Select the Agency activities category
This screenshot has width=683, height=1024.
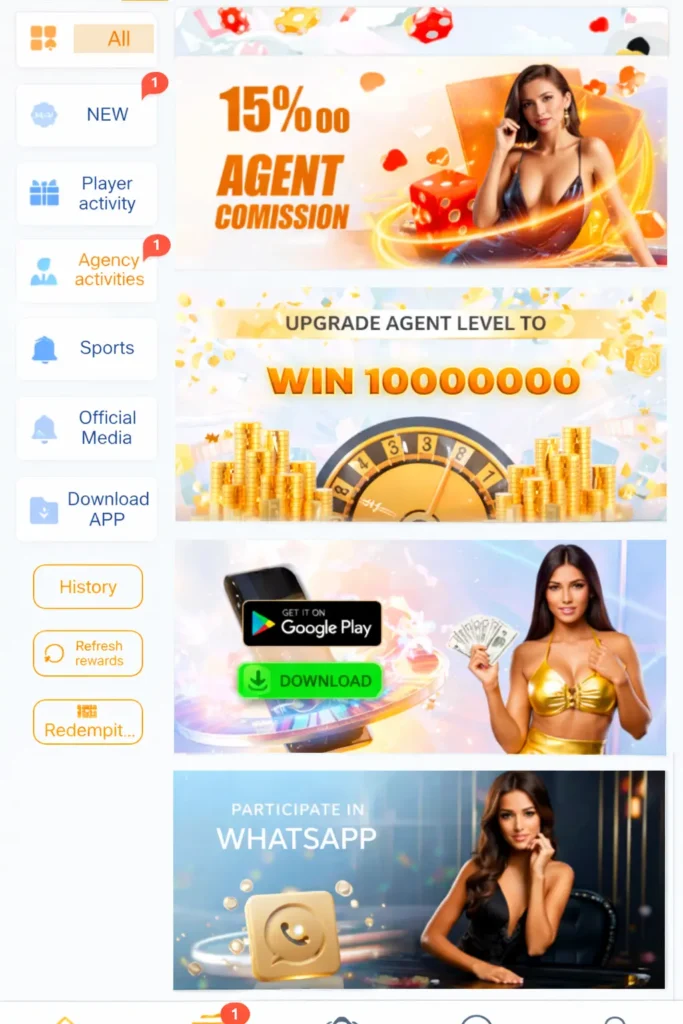coord(87,270)
